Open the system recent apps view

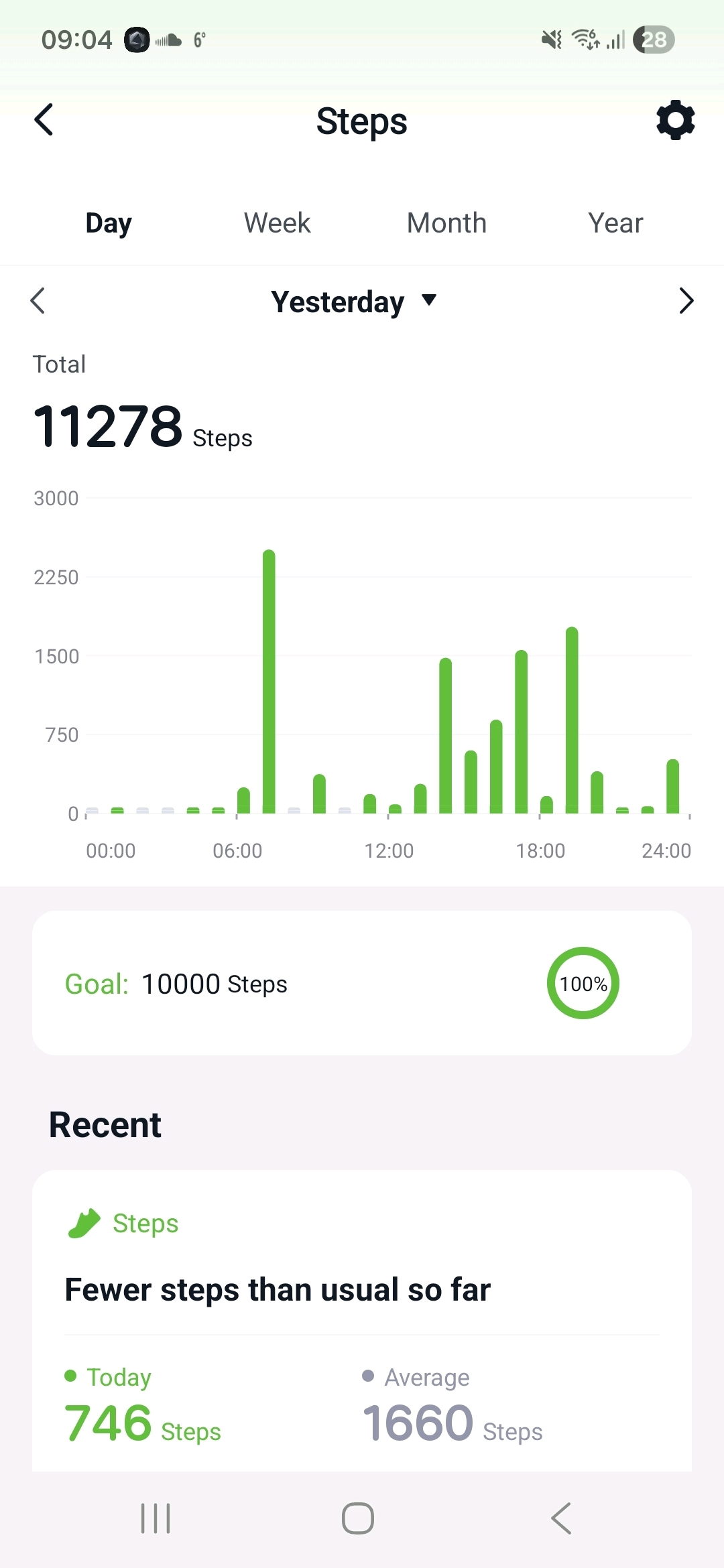point(156,1518)
